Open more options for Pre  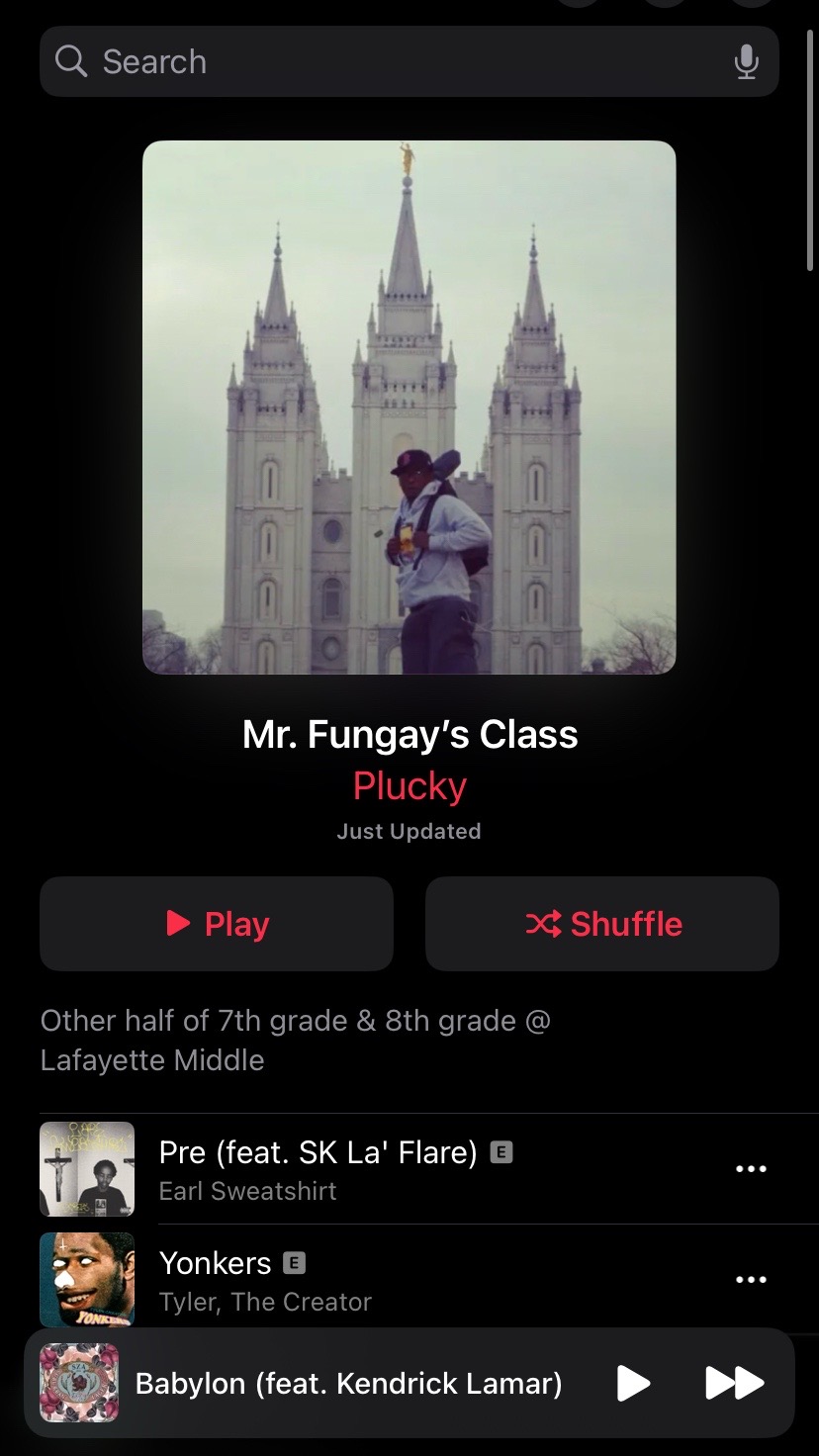[x=751, y=1168]
